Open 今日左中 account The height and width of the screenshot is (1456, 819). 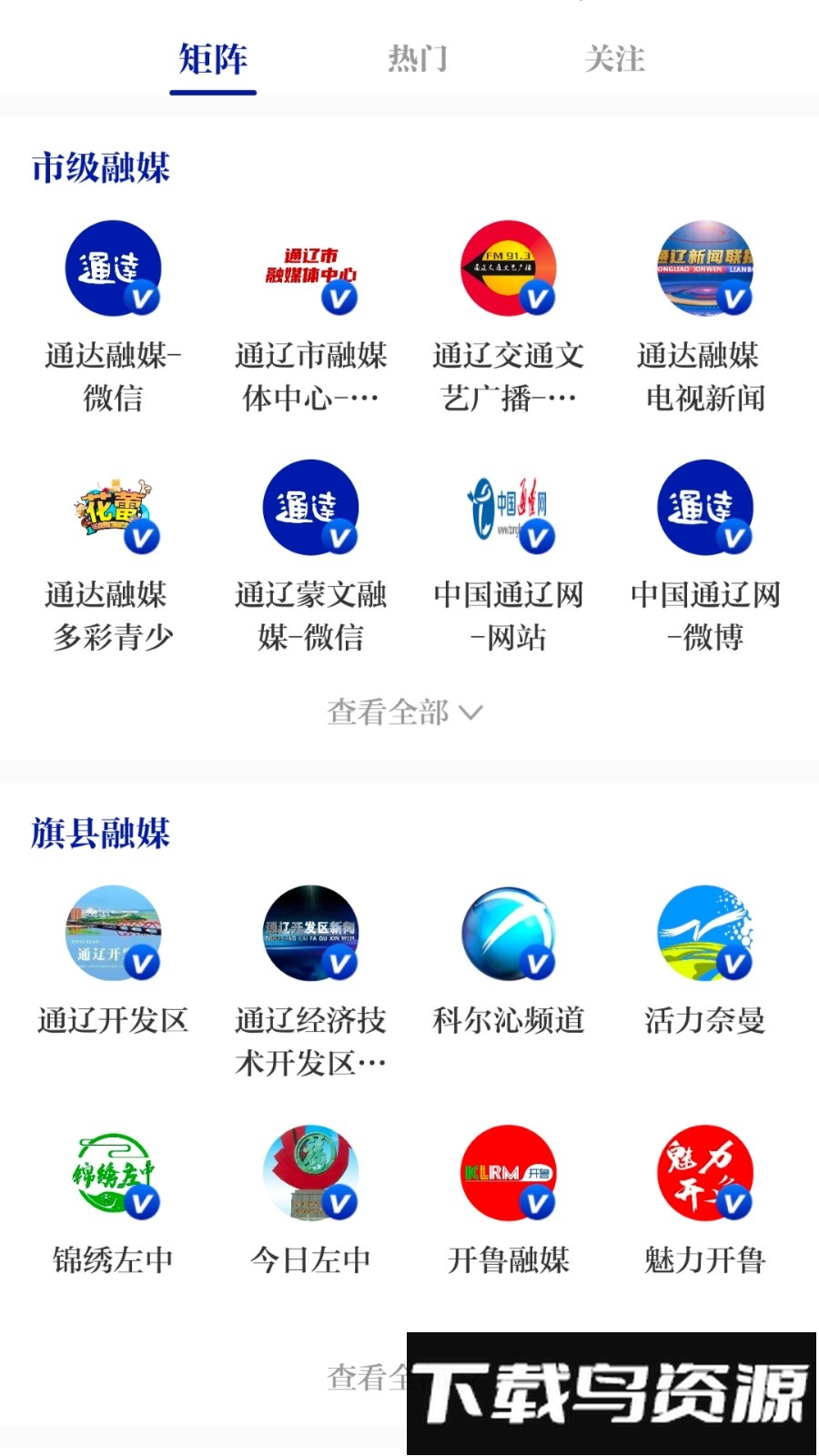311,1174
